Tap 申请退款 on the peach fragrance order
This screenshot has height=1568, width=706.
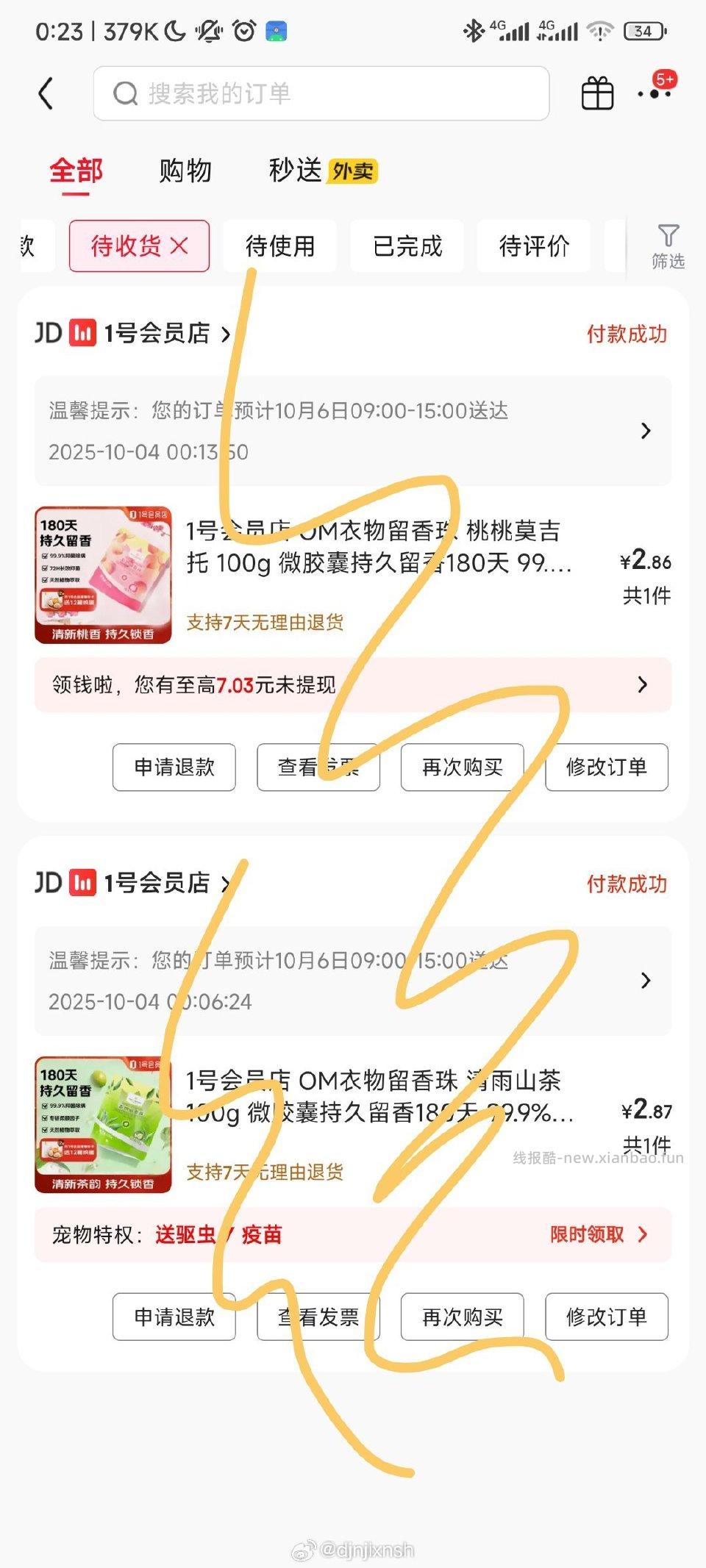[173, 767]
